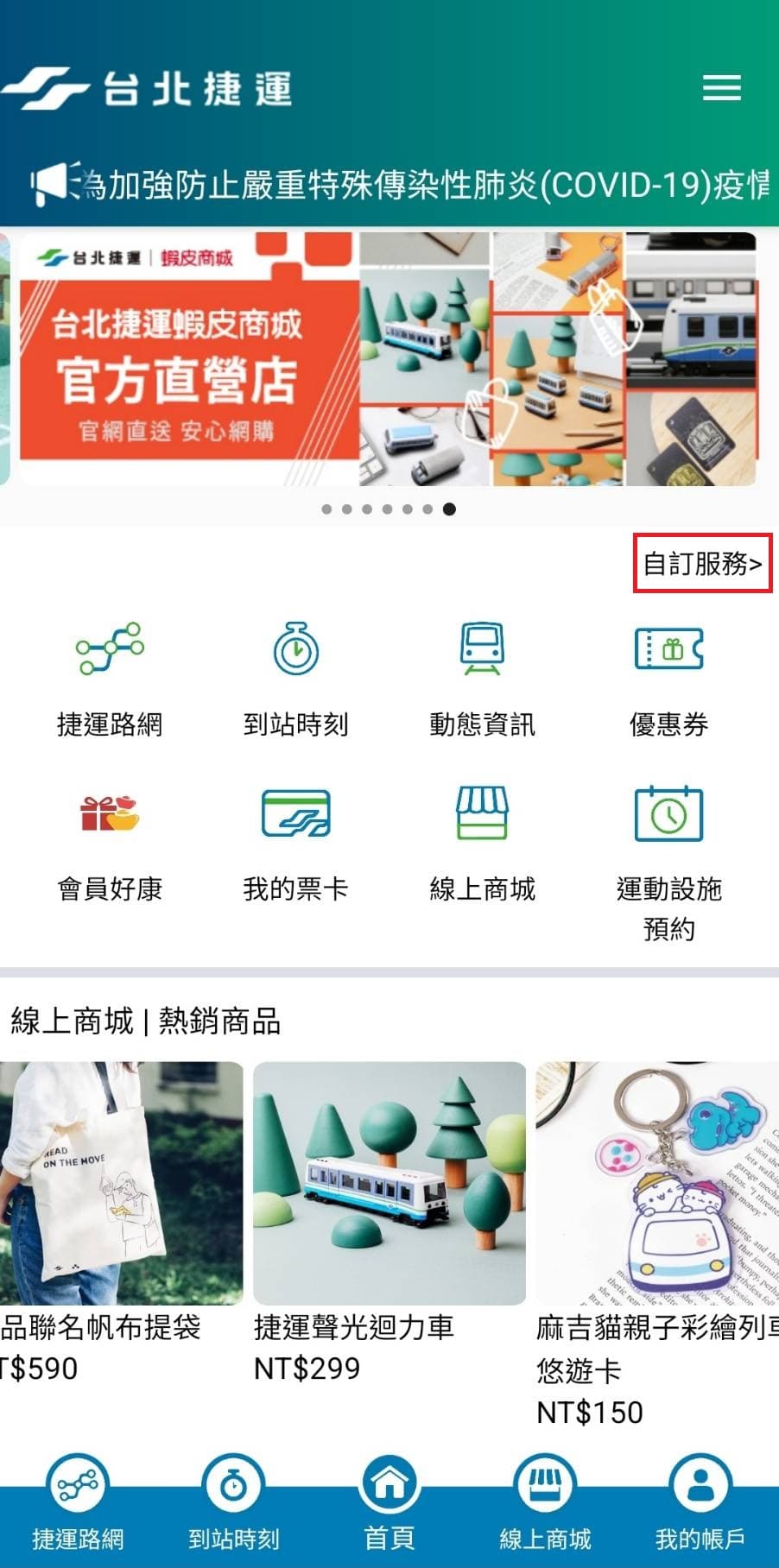Open 自訂服務 customization link
This screenshot has height=1568, width=779.
pos(702,564)
